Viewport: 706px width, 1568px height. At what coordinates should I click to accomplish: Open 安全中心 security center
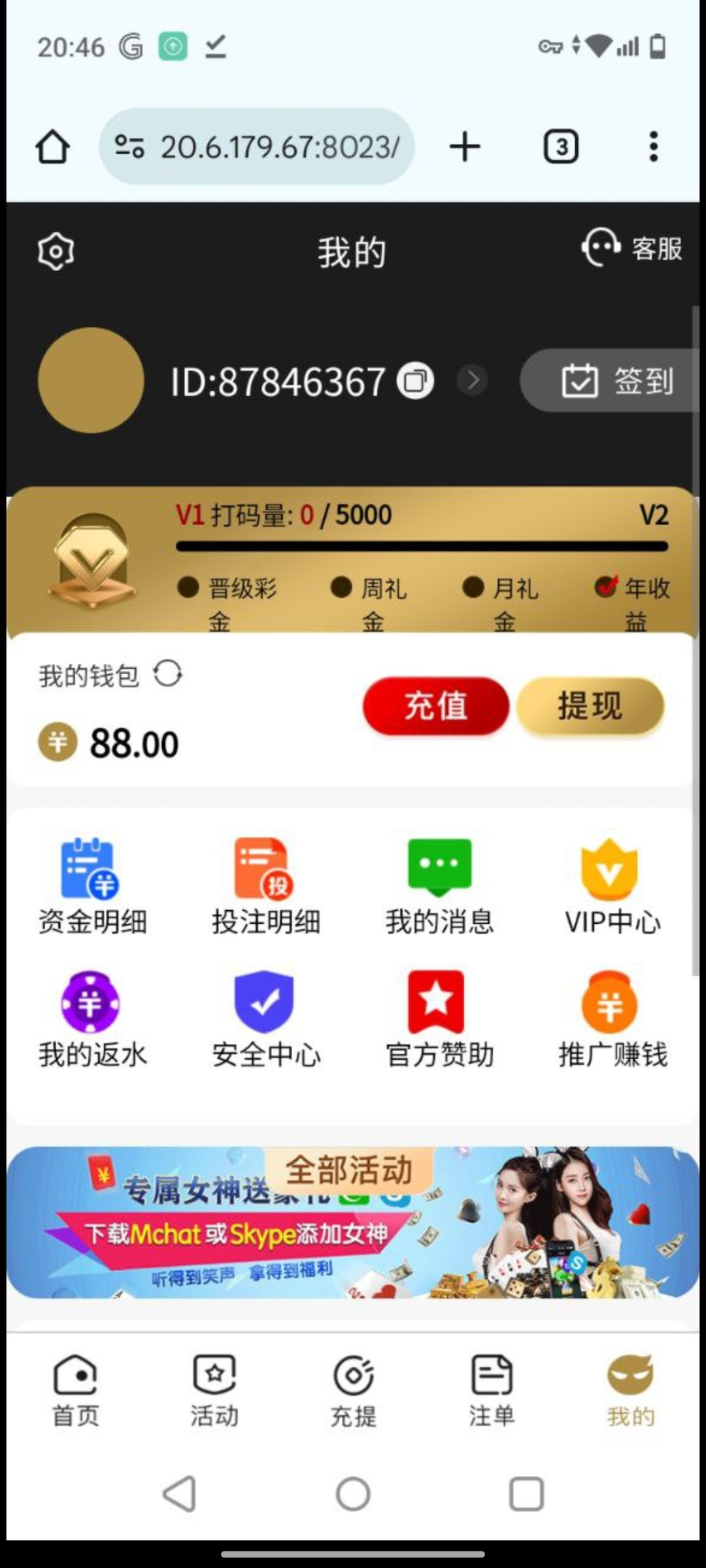(265, 1019)
